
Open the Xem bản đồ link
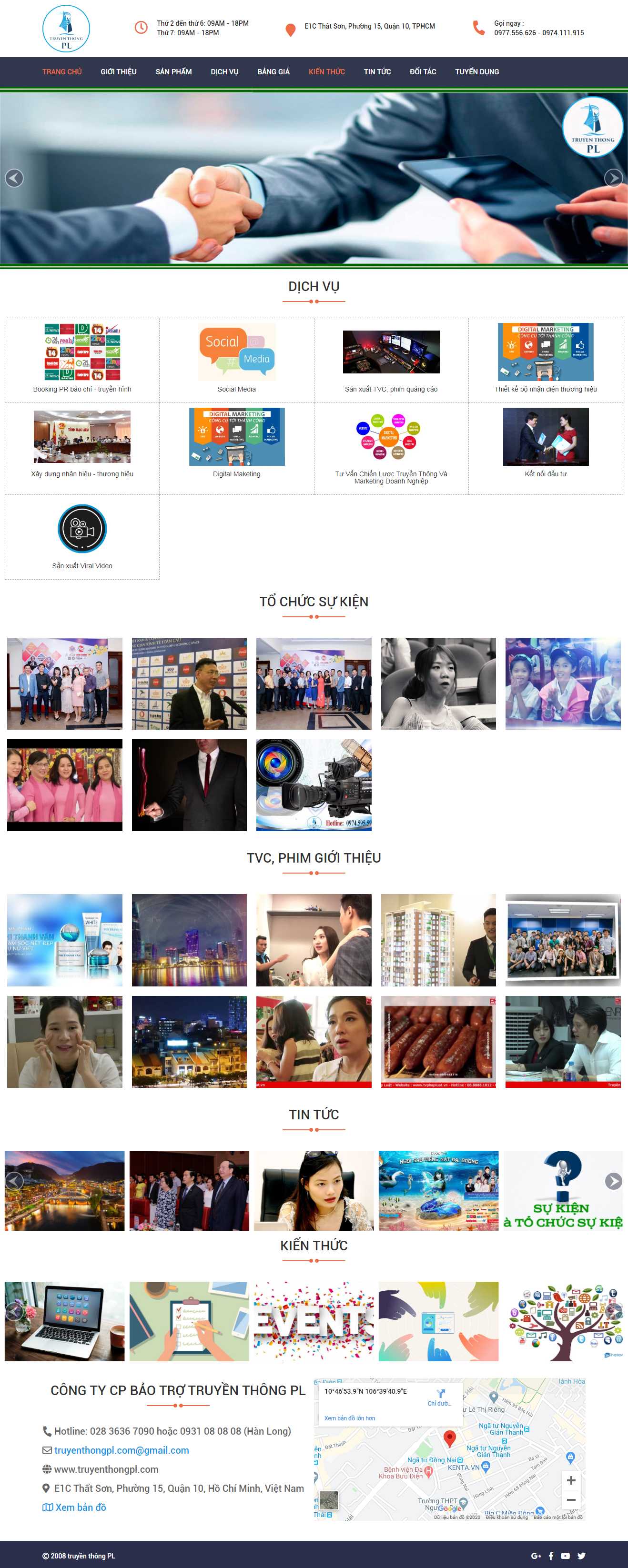pos(81,1507)
